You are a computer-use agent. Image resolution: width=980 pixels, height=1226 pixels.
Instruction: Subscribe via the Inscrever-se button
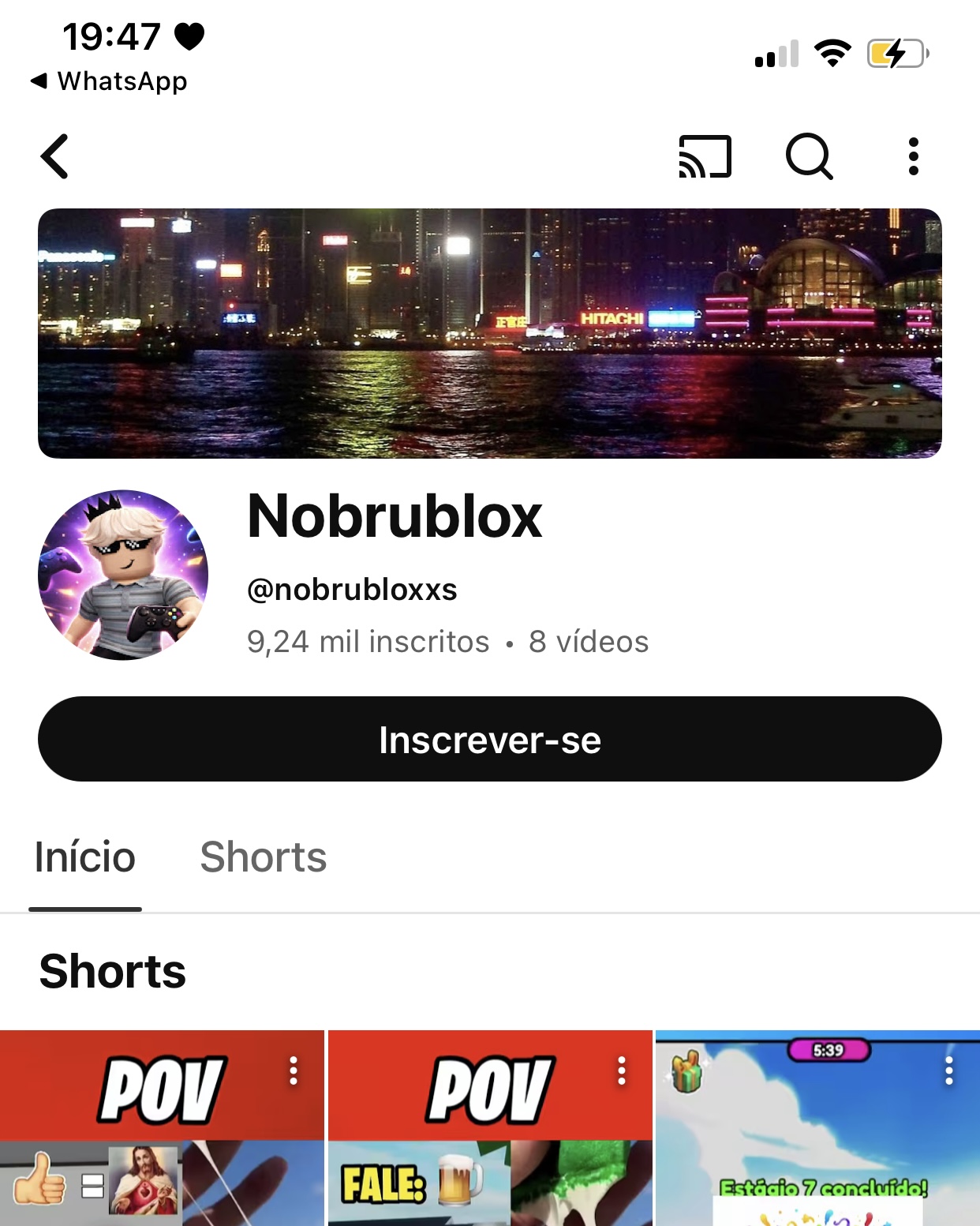tap(489, 739)
